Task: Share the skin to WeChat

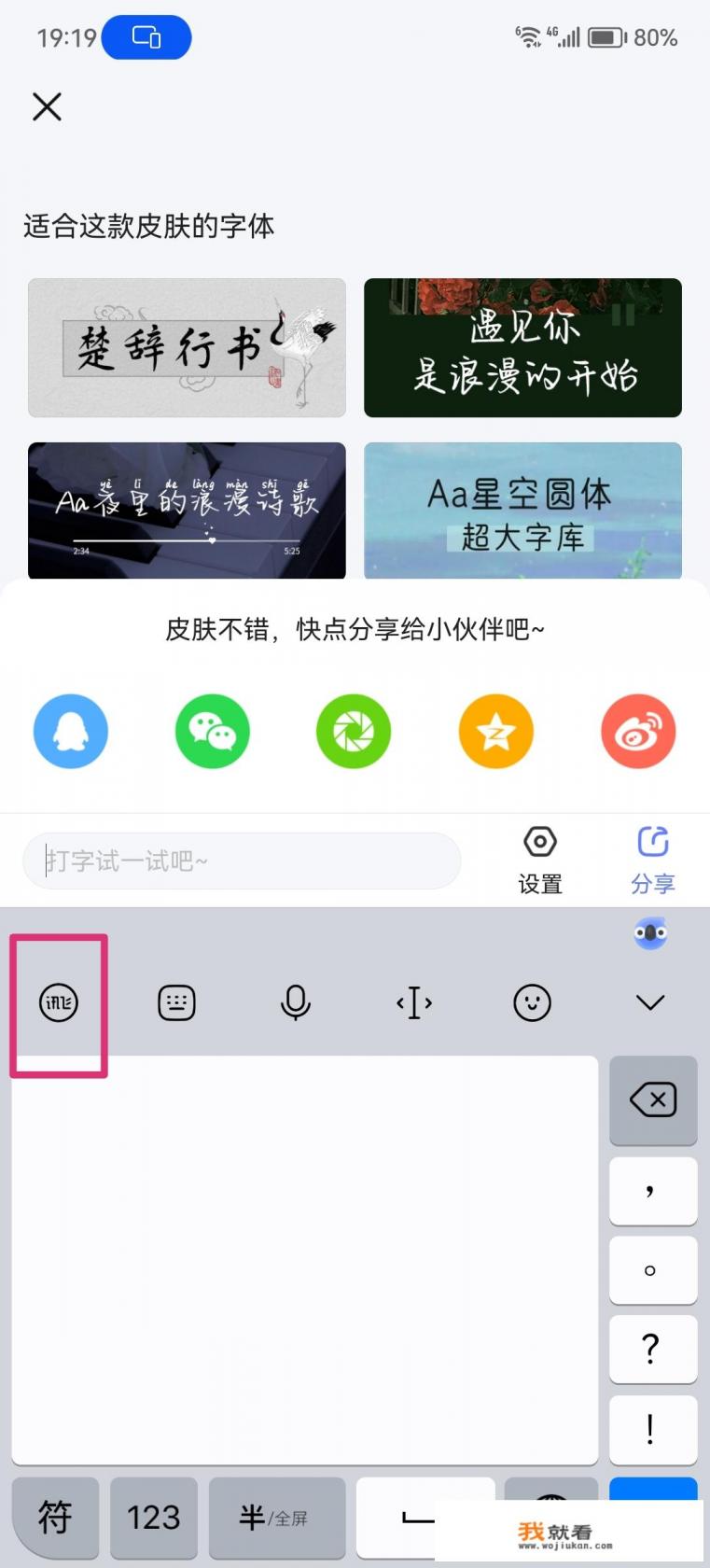Action: tap(212, 732)
